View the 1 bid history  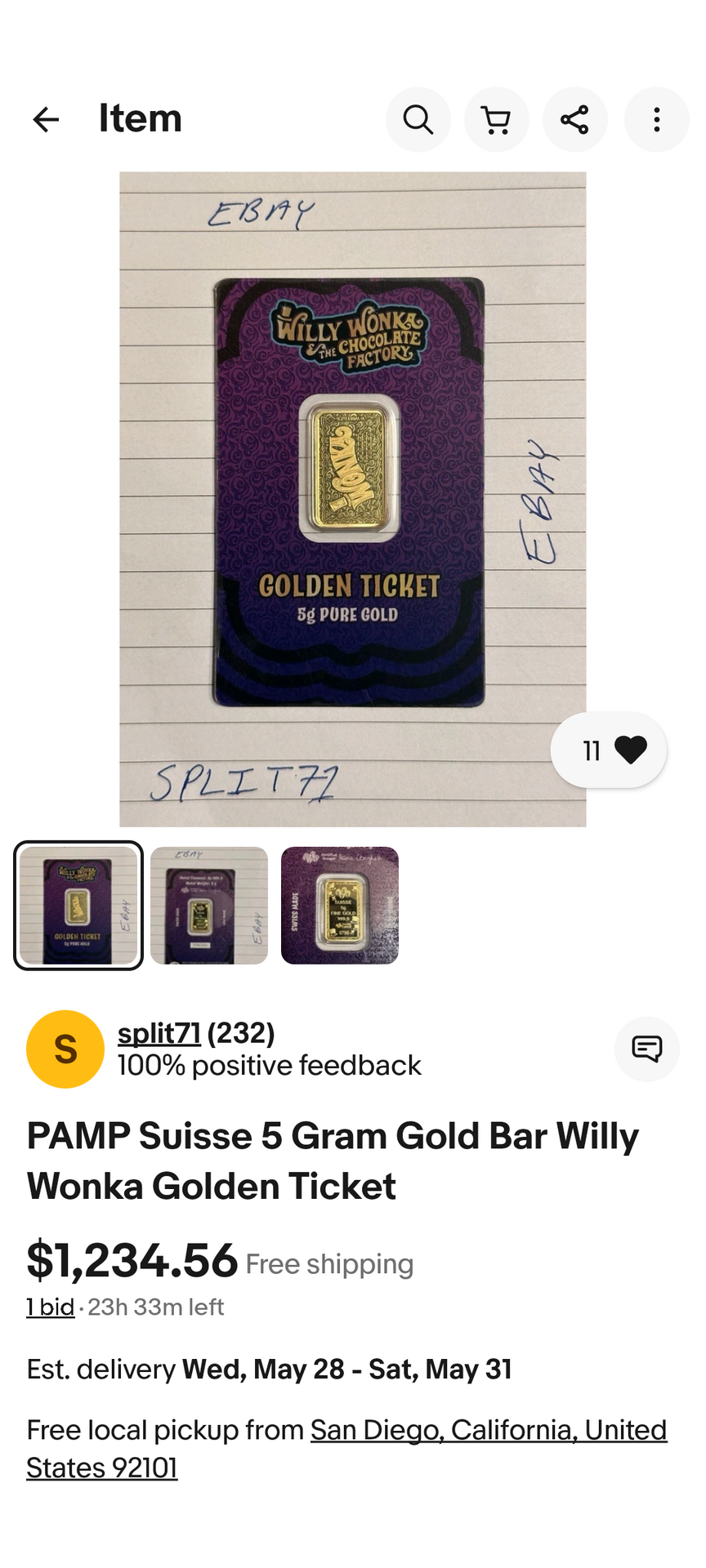coord(51,1307)
